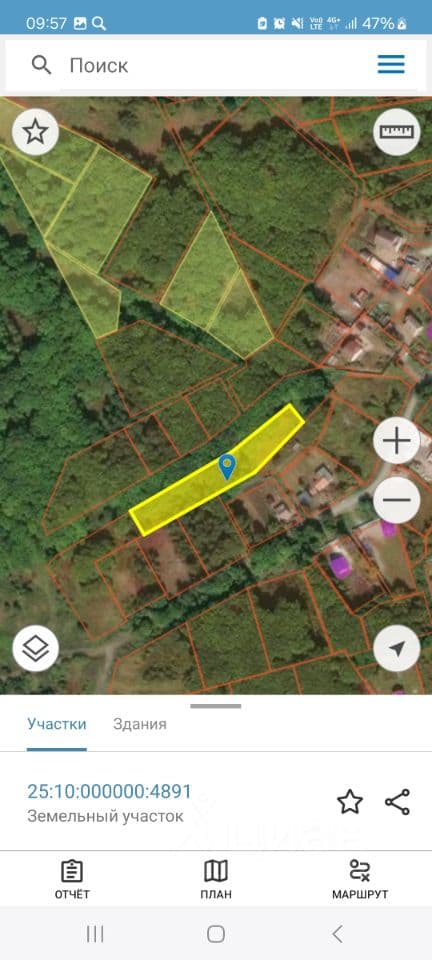Screen dimensions: 432x960
Task: Open the recent apps system button
Action: (95, 934)
